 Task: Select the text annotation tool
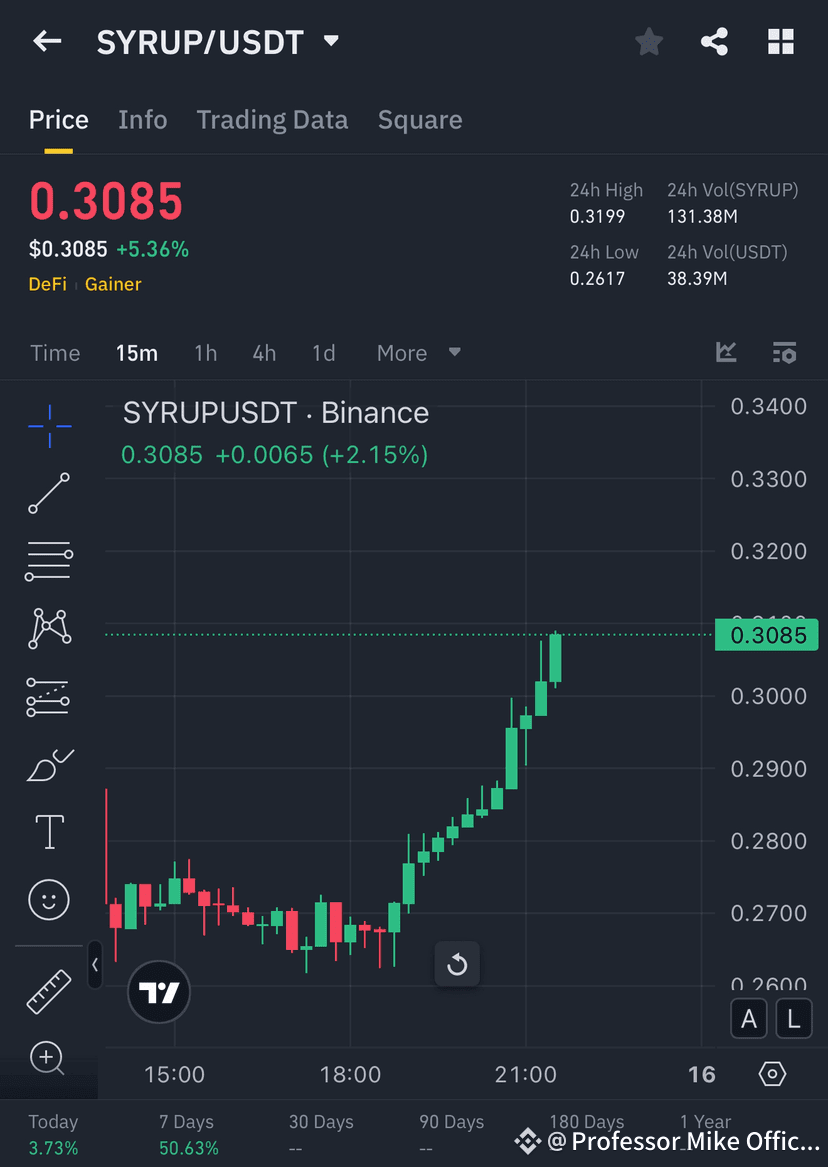pyautogui.click(x=48, y=831)
